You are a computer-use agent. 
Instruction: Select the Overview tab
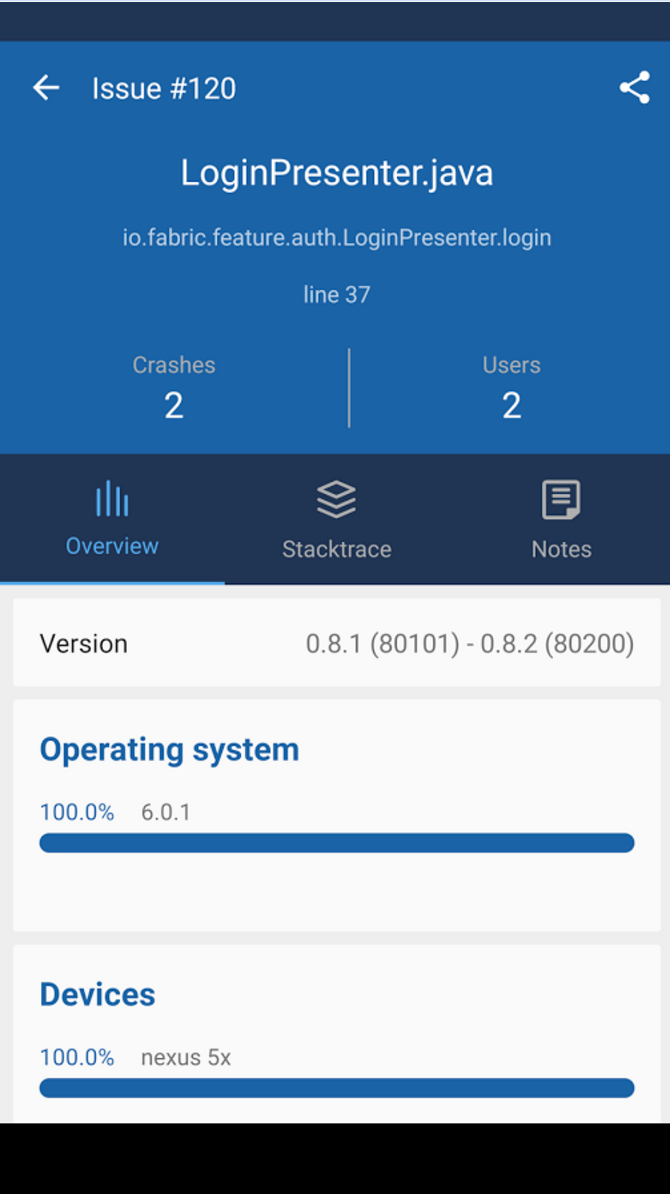112,520
